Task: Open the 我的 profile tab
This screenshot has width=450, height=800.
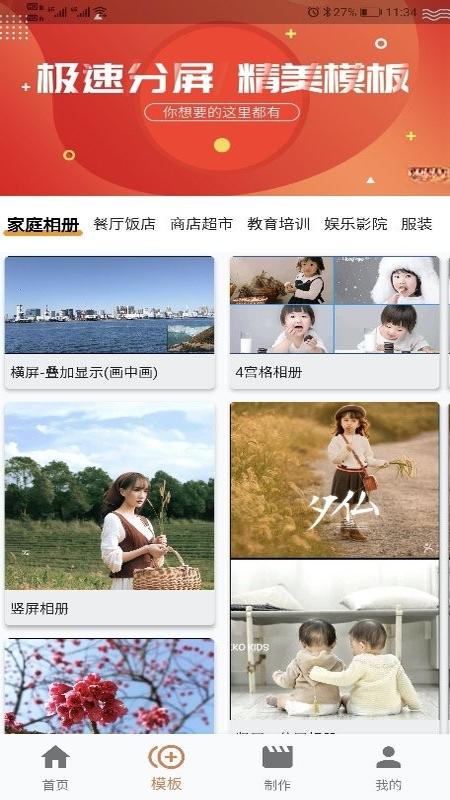Action: (x=388, y=768)
